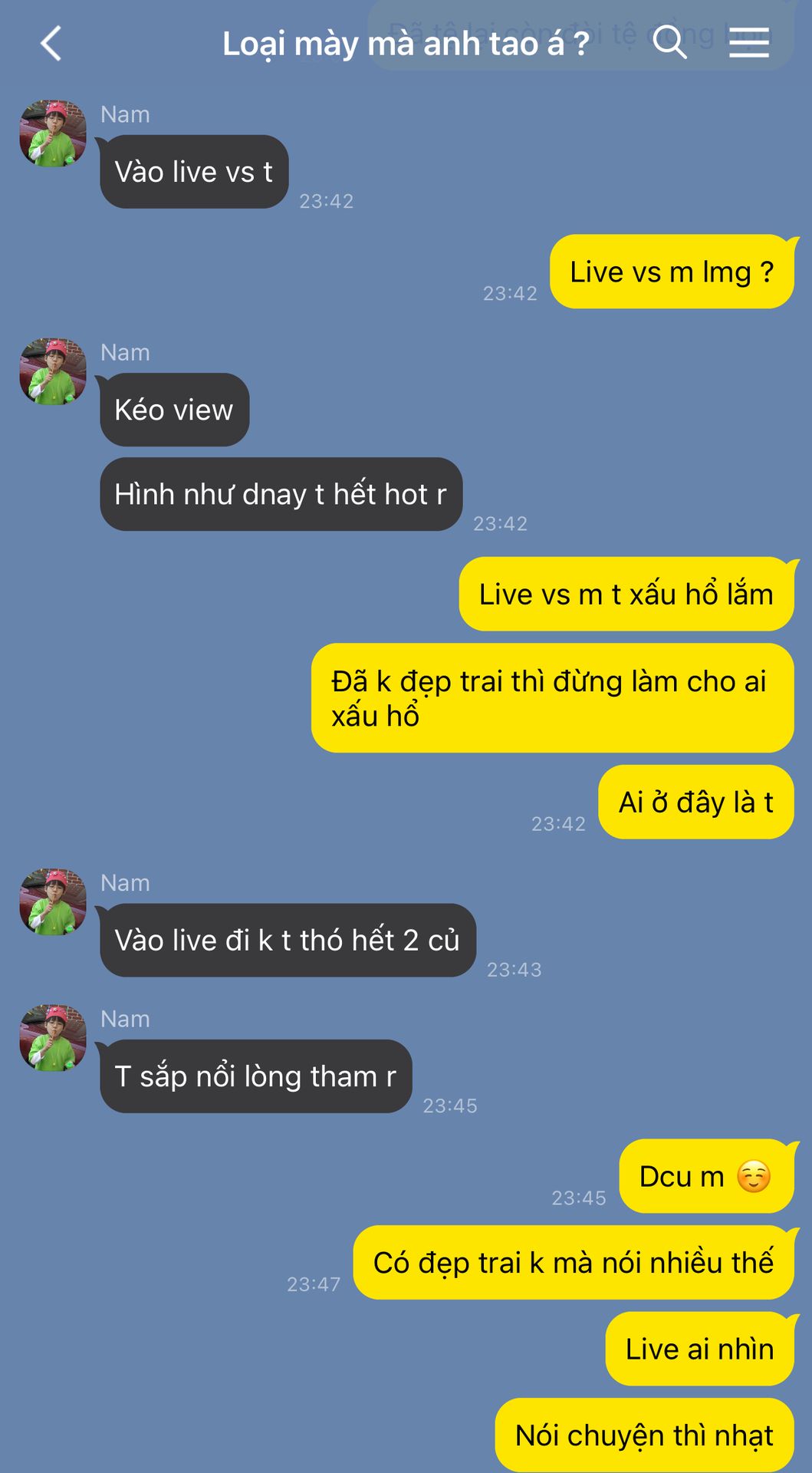Tap Nam's avatar next to "Kéo view"
The image size is (812, 1473).
pos(53,371)
